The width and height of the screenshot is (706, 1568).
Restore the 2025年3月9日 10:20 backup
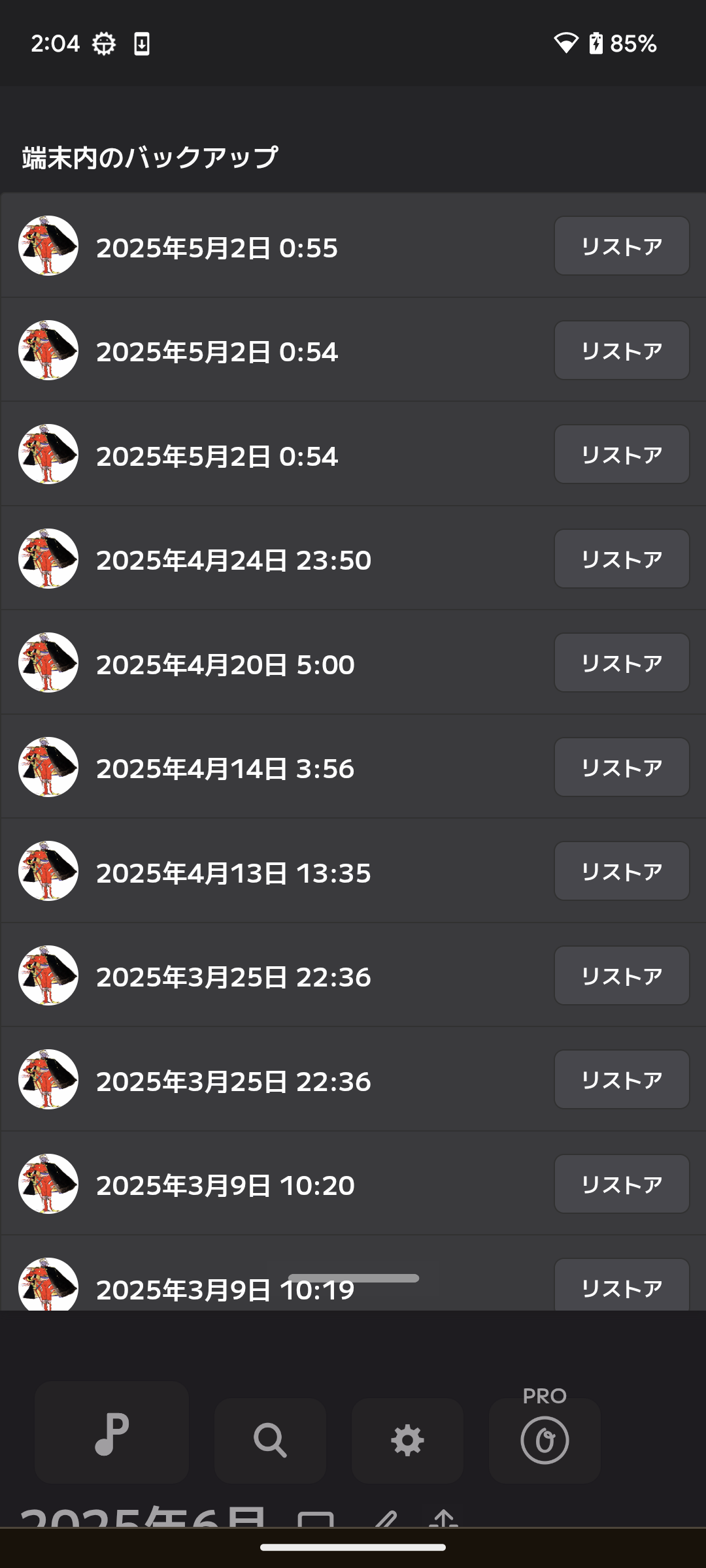(622, 1184)
